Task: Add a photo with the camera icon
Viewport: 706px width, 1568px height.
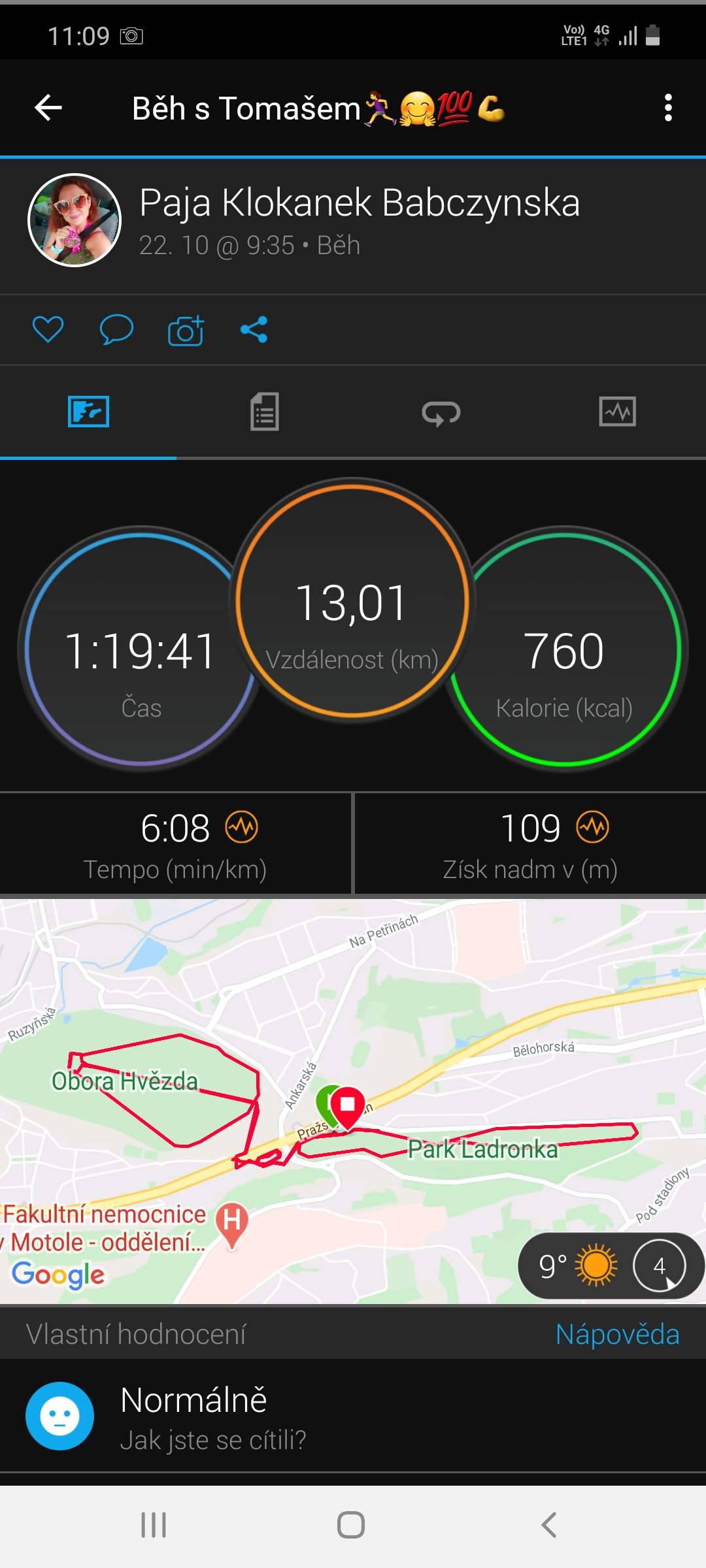Action: click(186, 329)
